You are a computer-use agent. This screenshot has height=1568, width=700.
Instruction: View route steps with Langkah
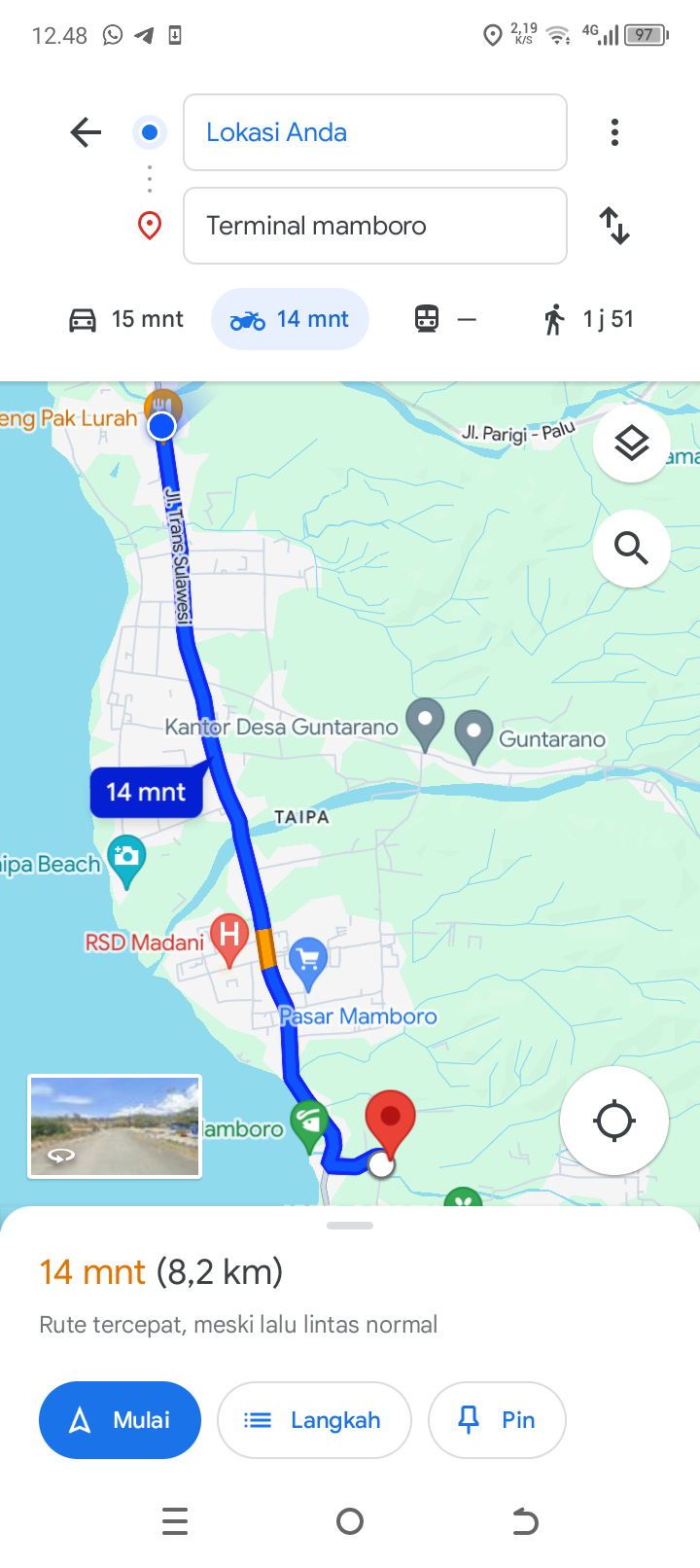(314, 1420)
